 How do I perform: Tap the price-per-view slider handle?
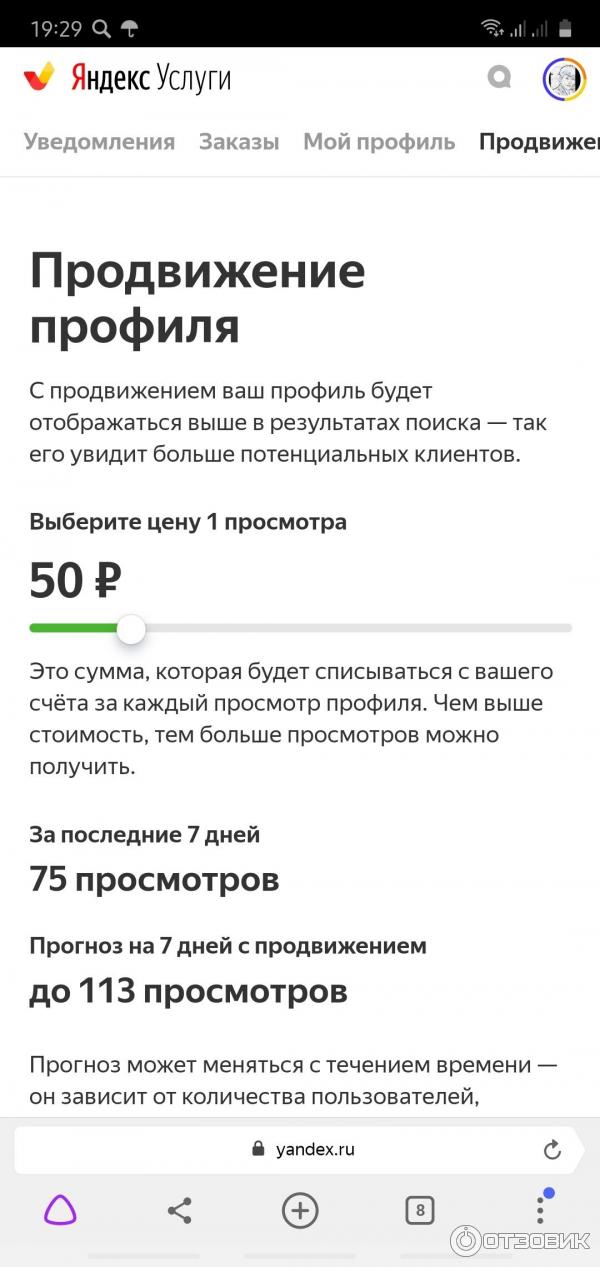[131, 629]
